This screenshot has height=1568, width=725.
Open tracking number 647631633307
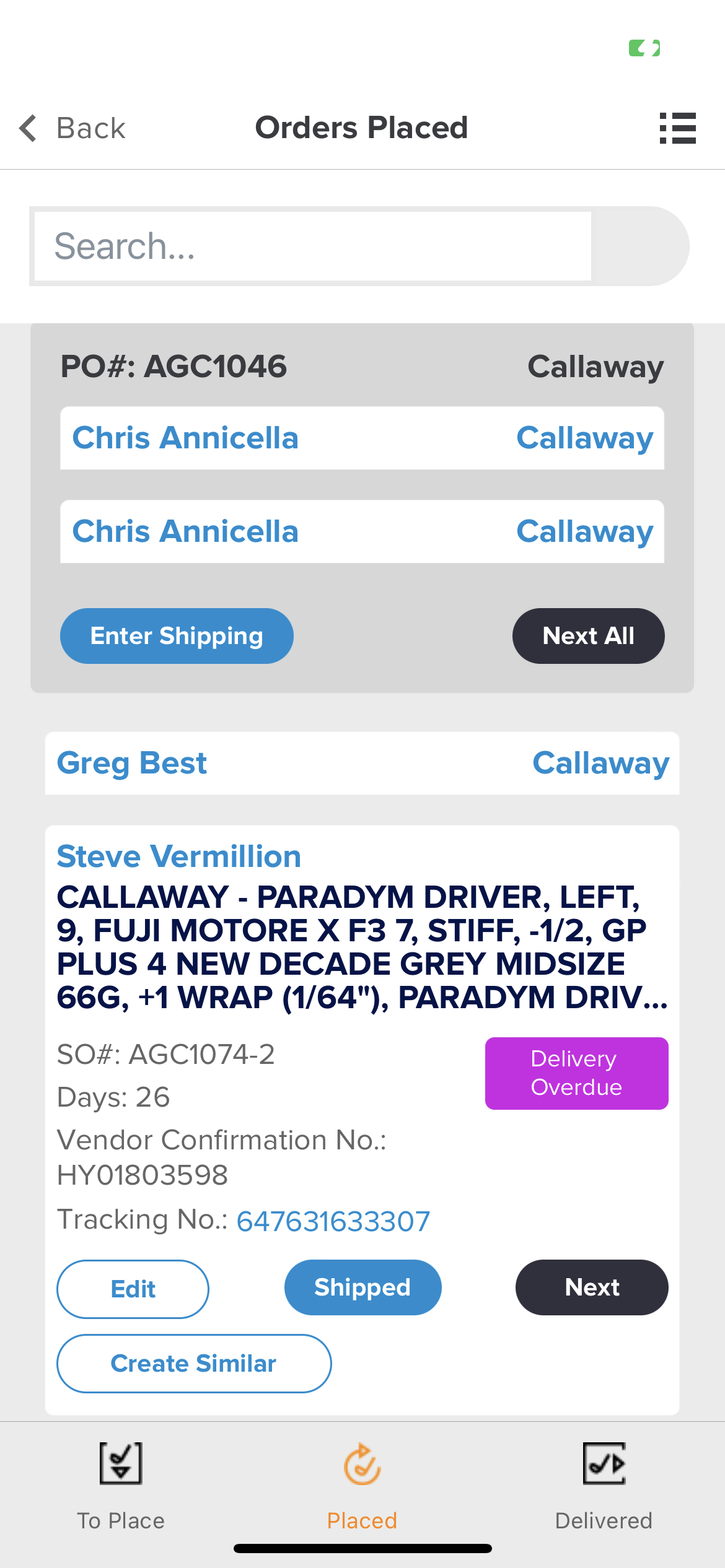coord(333,1221)
